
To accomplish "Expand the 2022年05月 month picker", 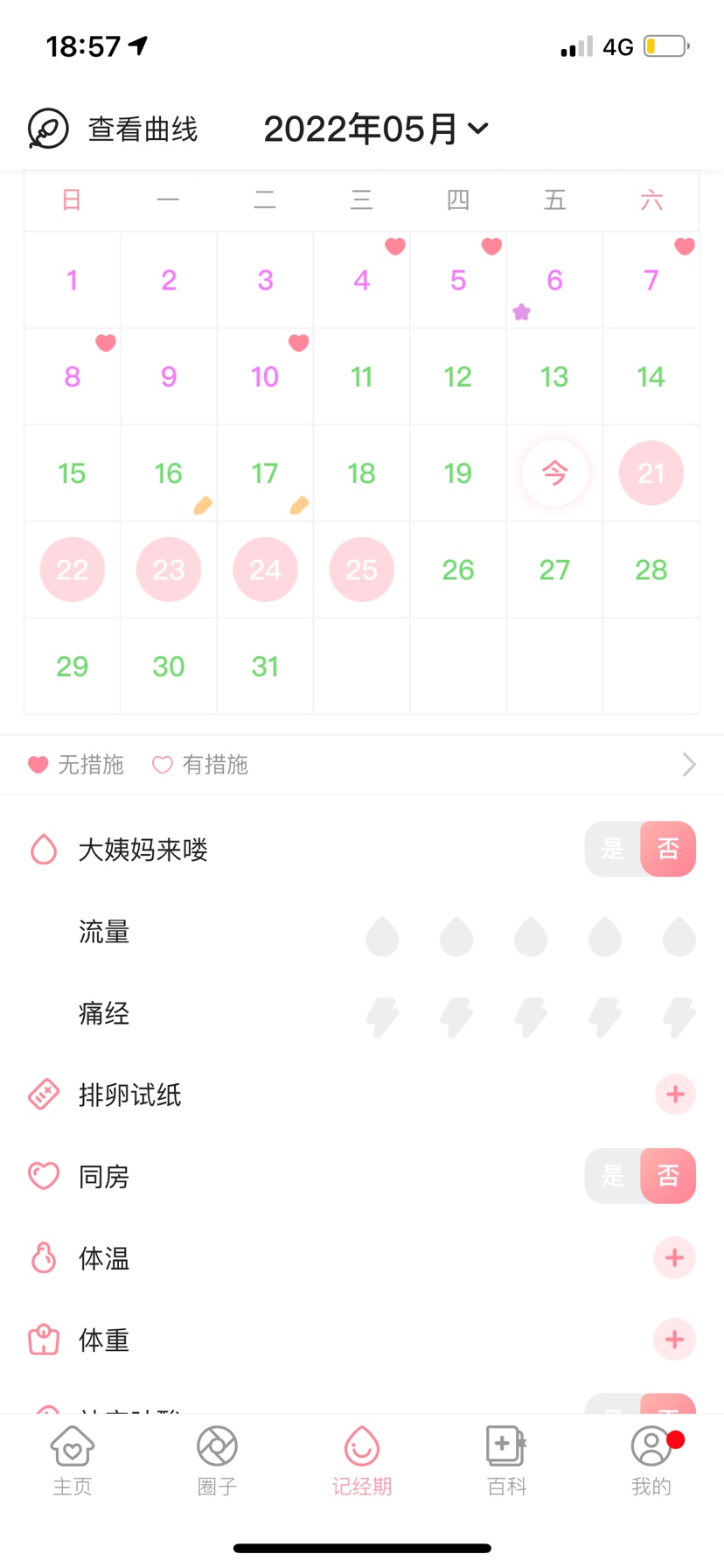I will pos(376,129).
